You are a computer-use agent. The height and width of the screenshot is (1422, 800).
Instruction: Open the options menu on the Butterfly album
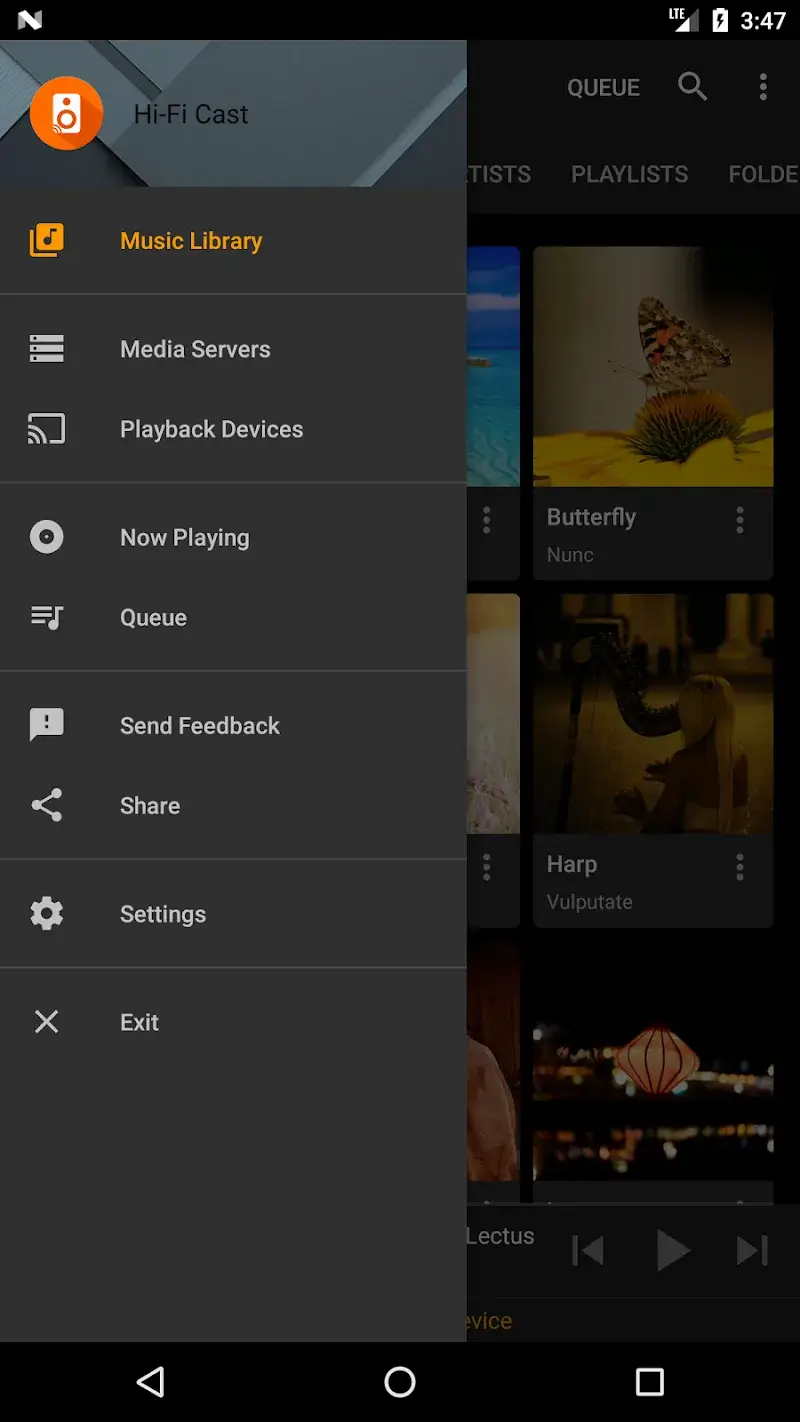740,520
